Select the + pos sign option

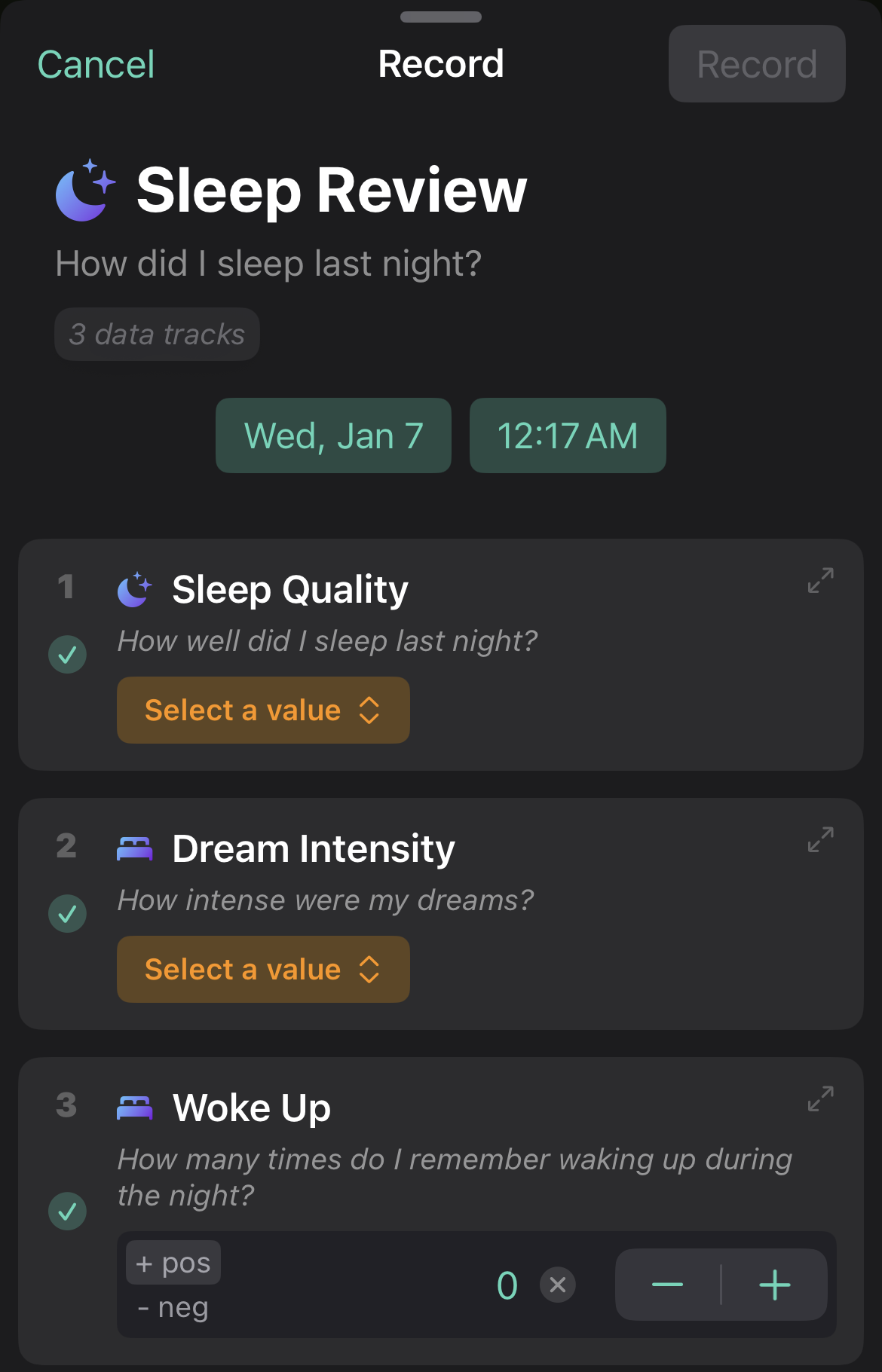[173, 1263]
